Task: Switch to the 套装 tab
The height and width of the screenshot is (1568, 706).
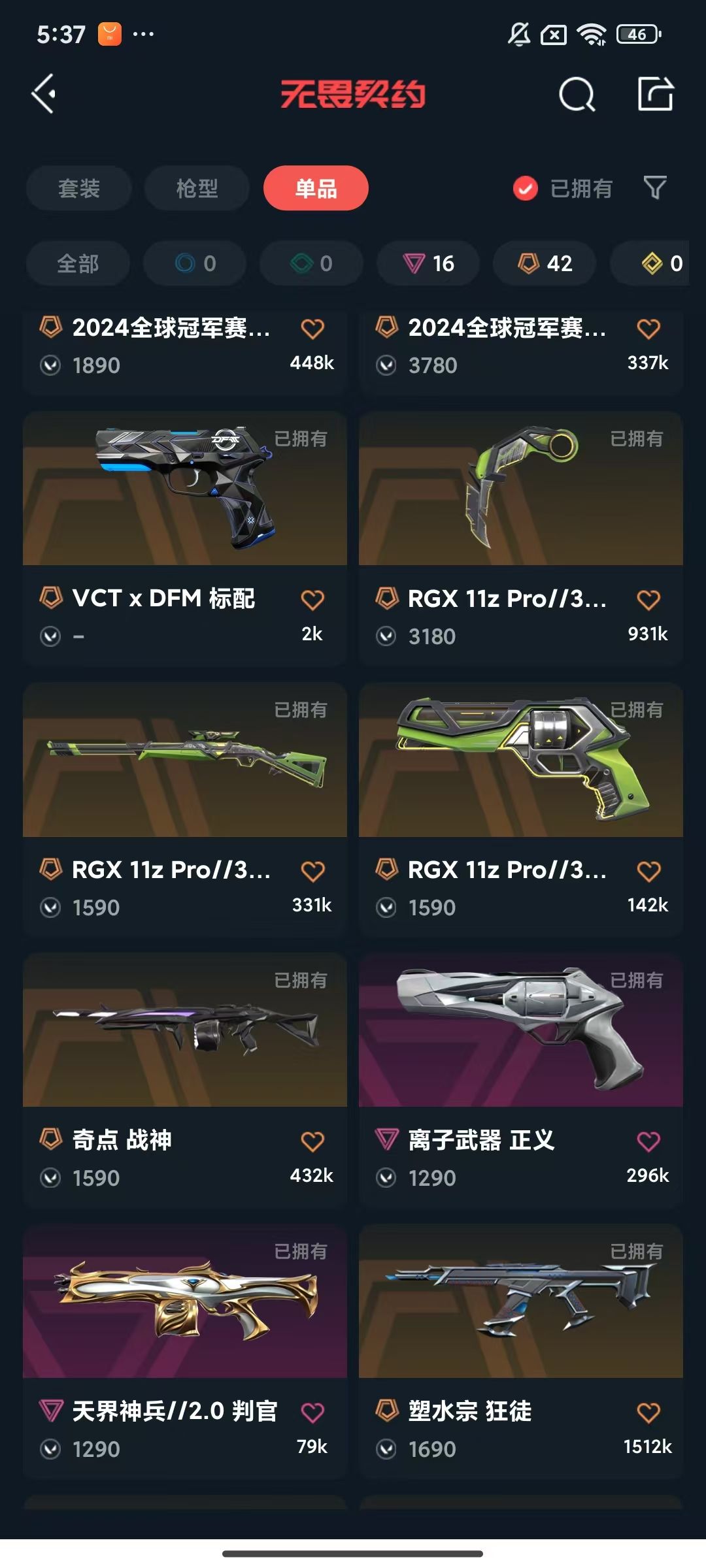Action: (x=79, y=188)
